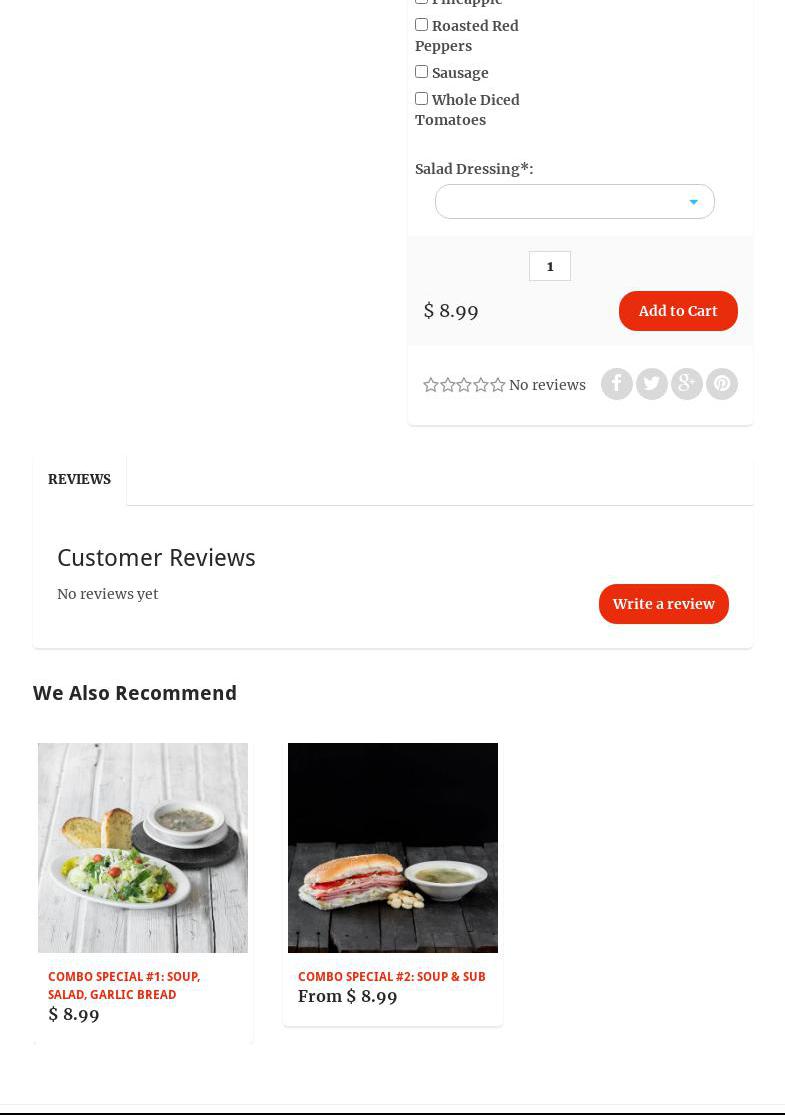Tap the No reviews star rating
785x1115 pixels.
pyautogui.click(x=464, y=385)
